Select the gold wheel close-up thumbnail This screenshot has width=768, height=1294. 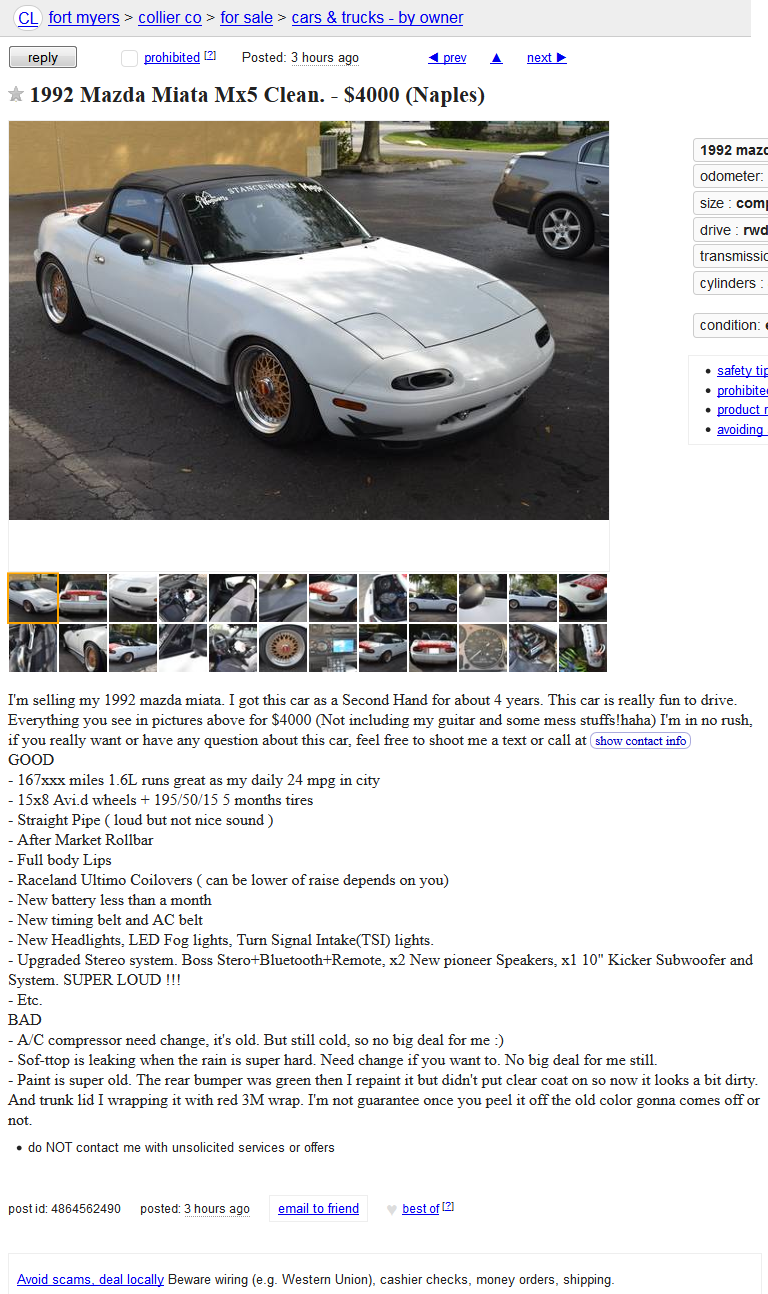point(283,648)
